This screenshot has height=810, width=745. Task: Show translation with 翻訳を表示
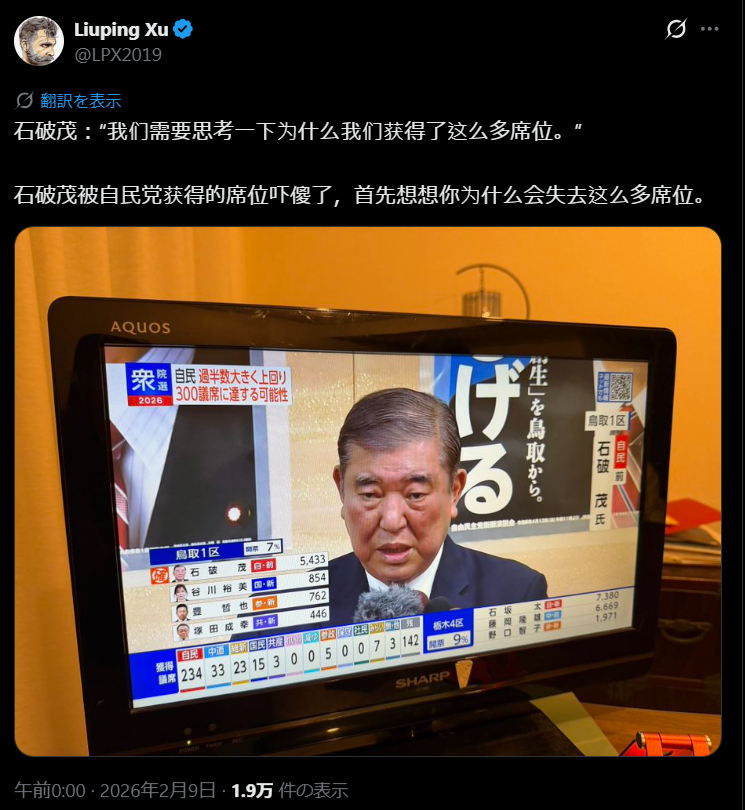(80, 100)
